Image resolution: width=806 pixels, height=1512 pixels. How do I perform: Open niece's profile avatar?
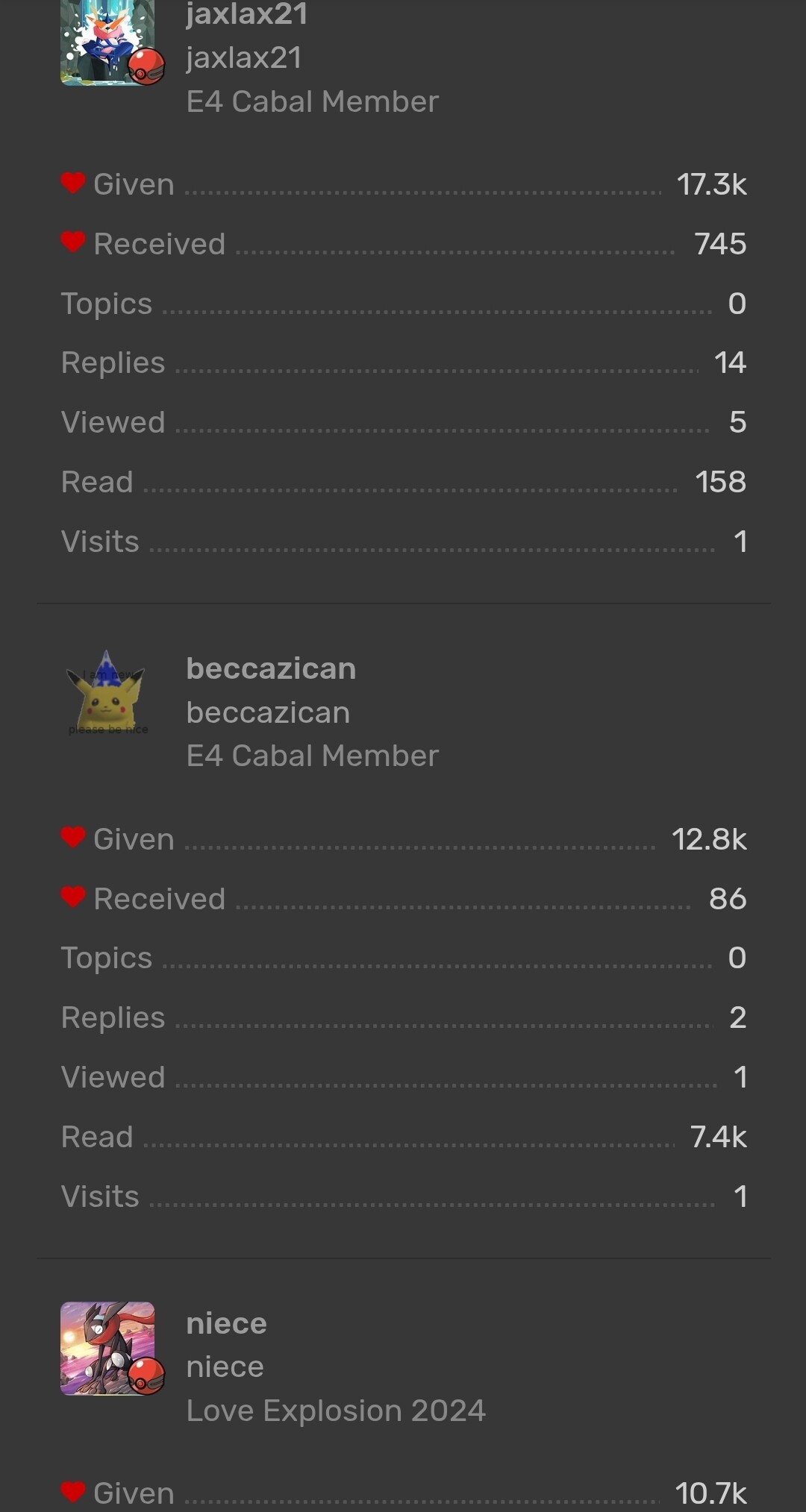click(x=107, y=1349)
